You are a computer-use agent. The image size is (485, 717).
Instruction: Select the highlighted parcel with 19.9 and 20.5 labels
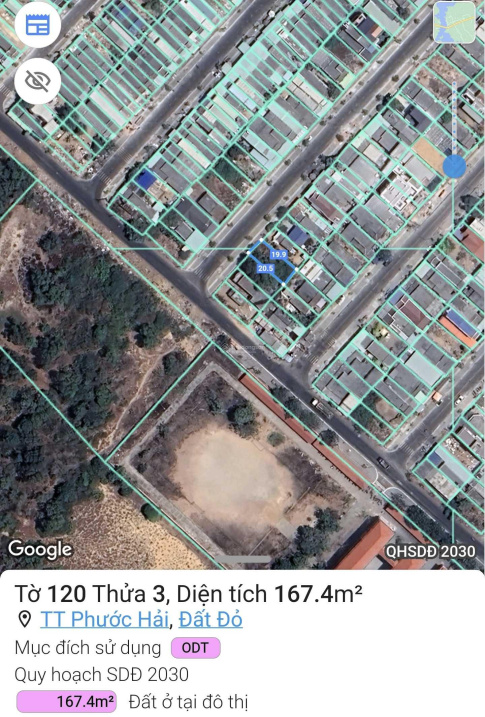point(272,262)
